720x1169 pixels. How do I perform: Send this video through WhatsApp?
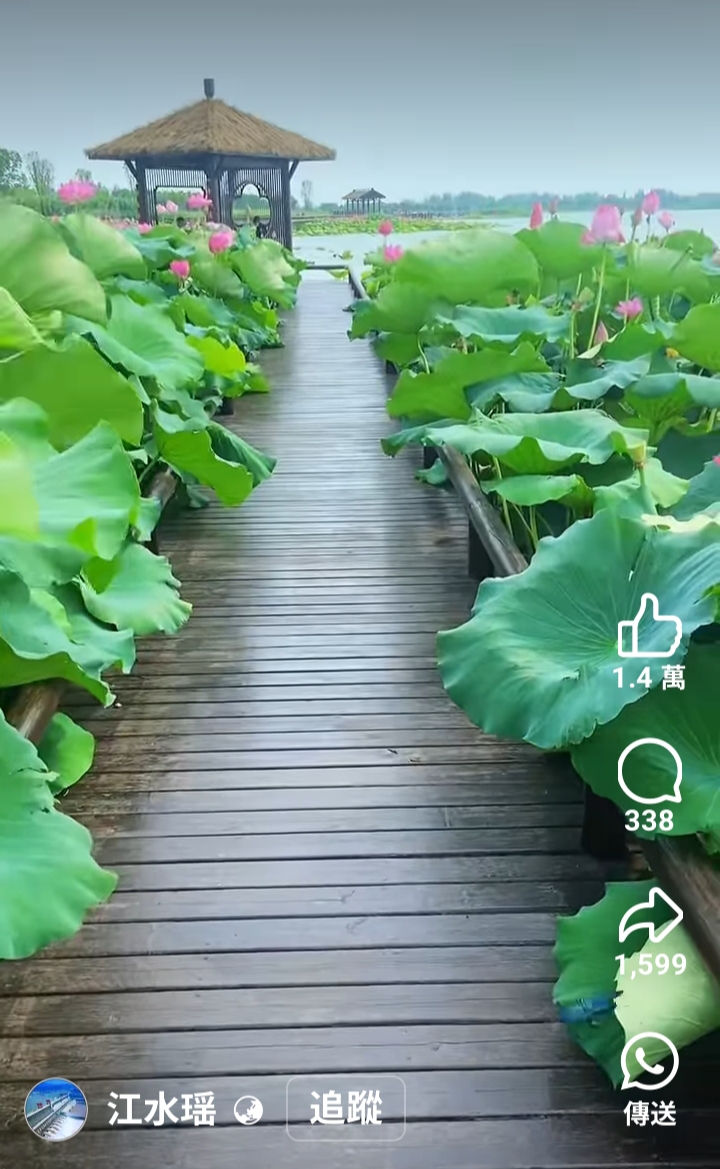click(649, 1061)
